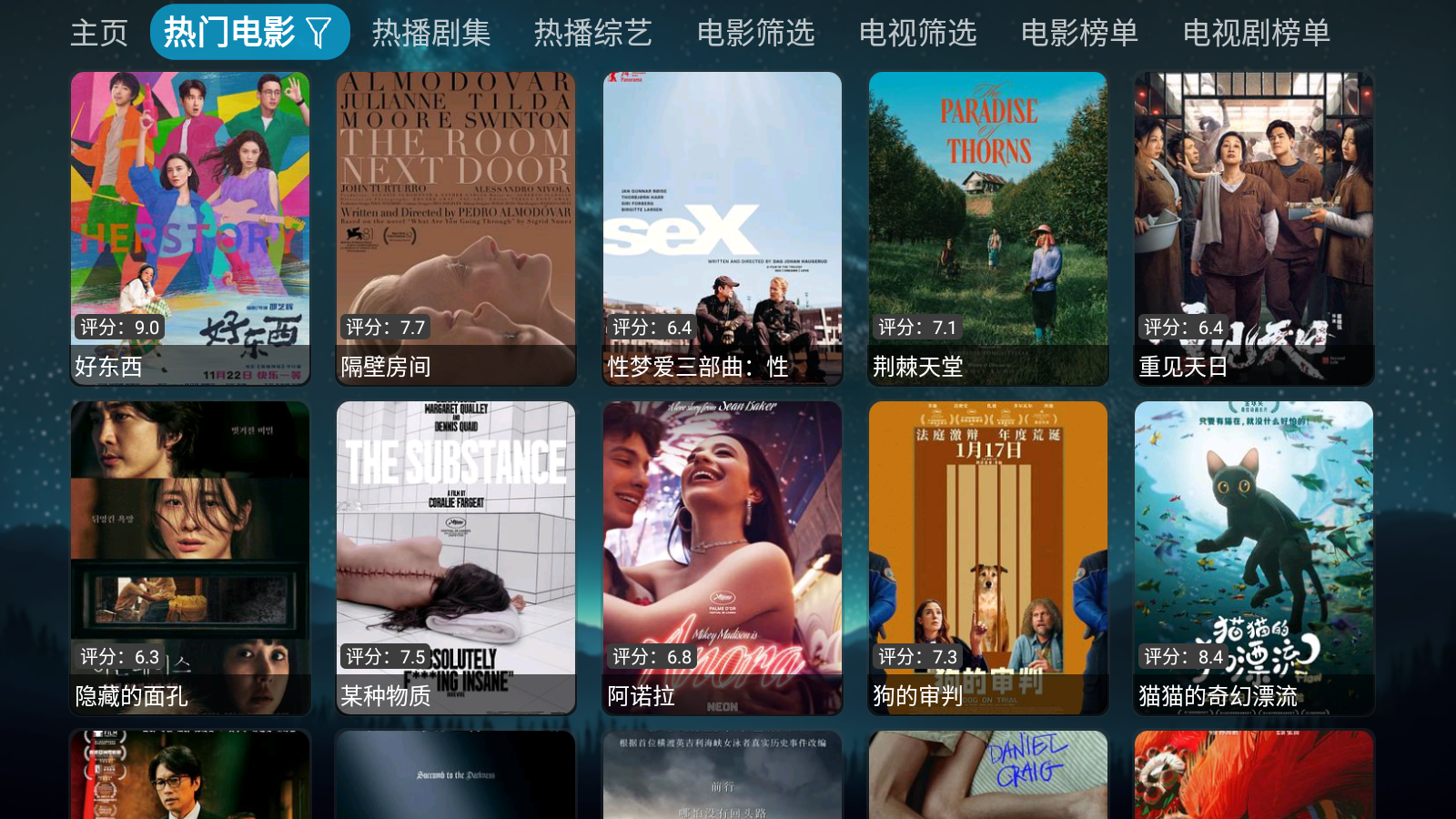This screenshot has width=1456, height=819.
Task: View 猫猫的奇幻漂流 movie details
Action: (1254, 557)
